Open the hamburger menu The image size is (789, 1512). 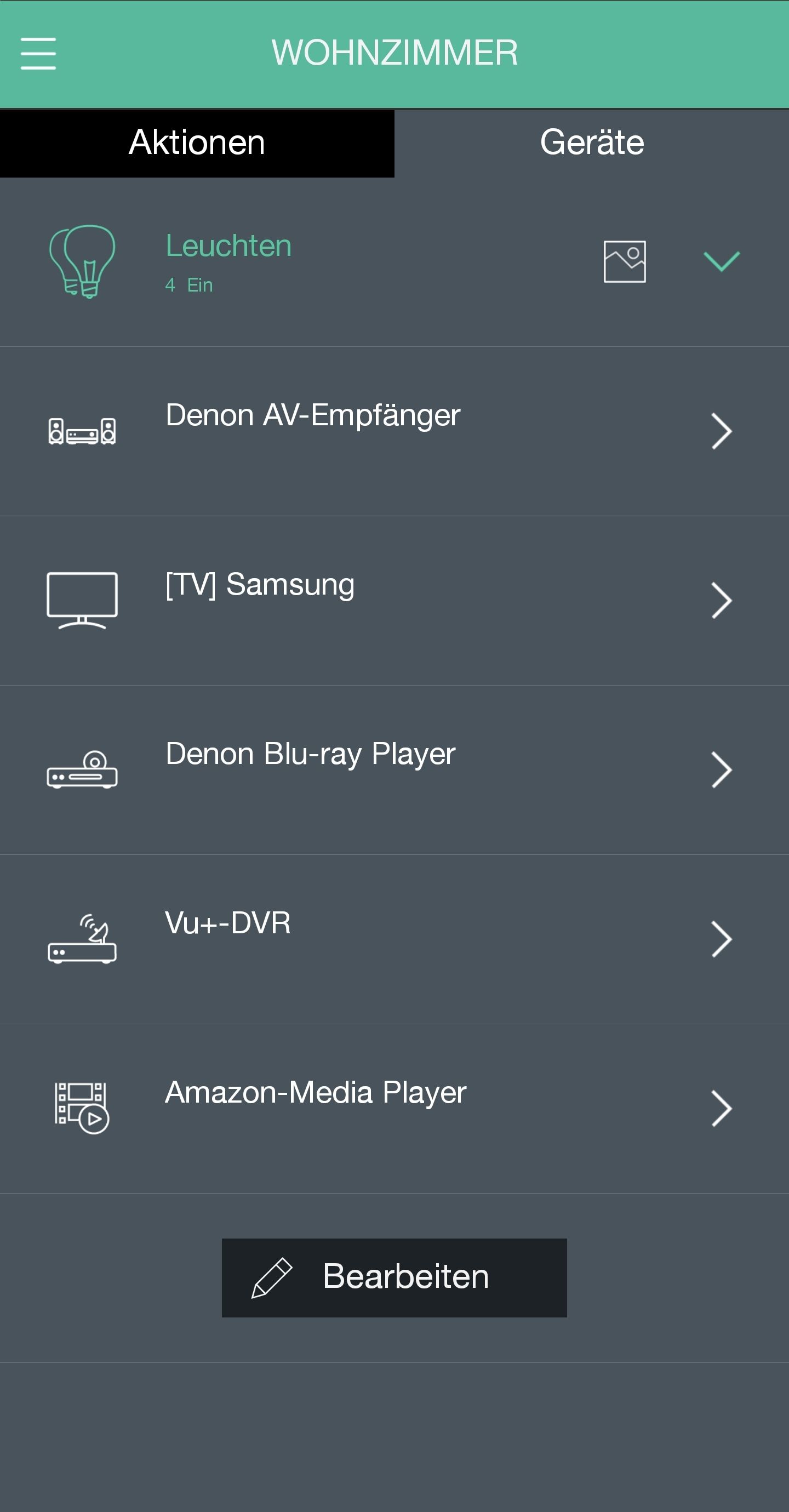pyautogui.click(x=38, y=53)
